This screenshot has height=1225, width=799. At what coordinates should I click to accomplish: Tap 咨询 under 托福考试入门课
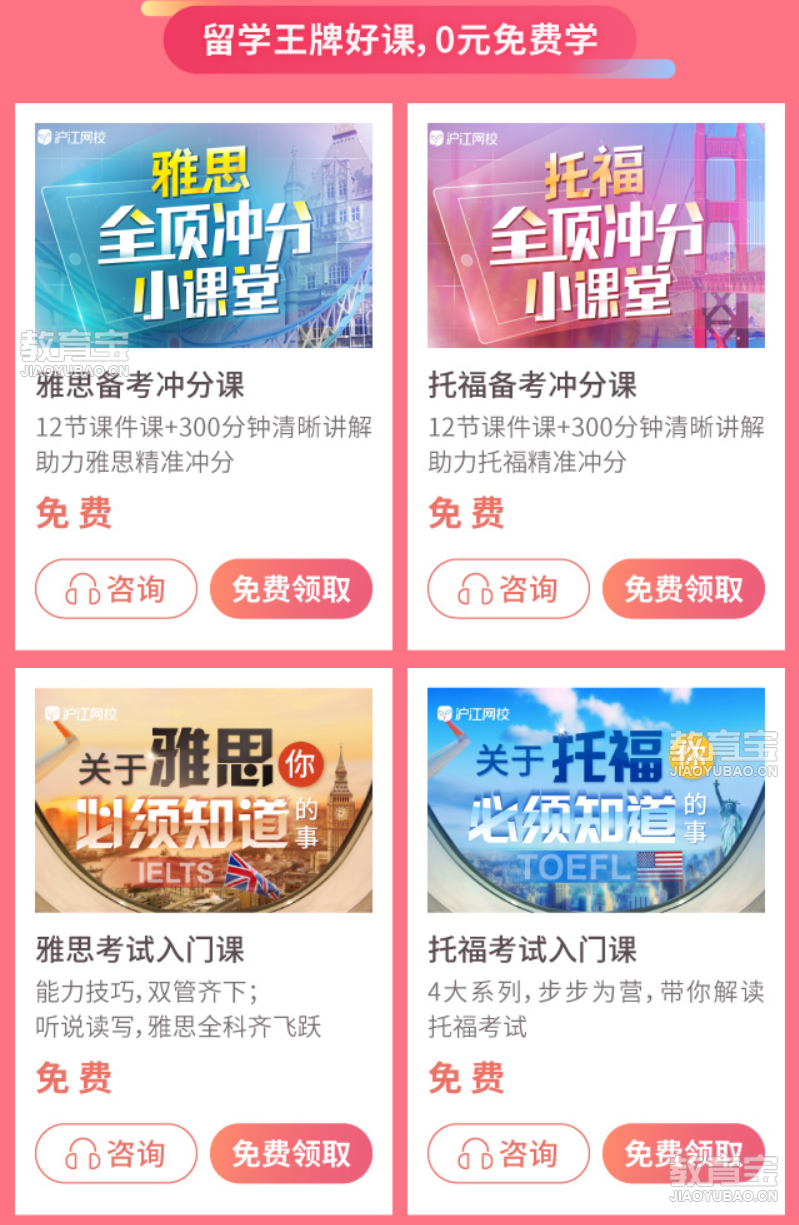tap(508, 1154)
